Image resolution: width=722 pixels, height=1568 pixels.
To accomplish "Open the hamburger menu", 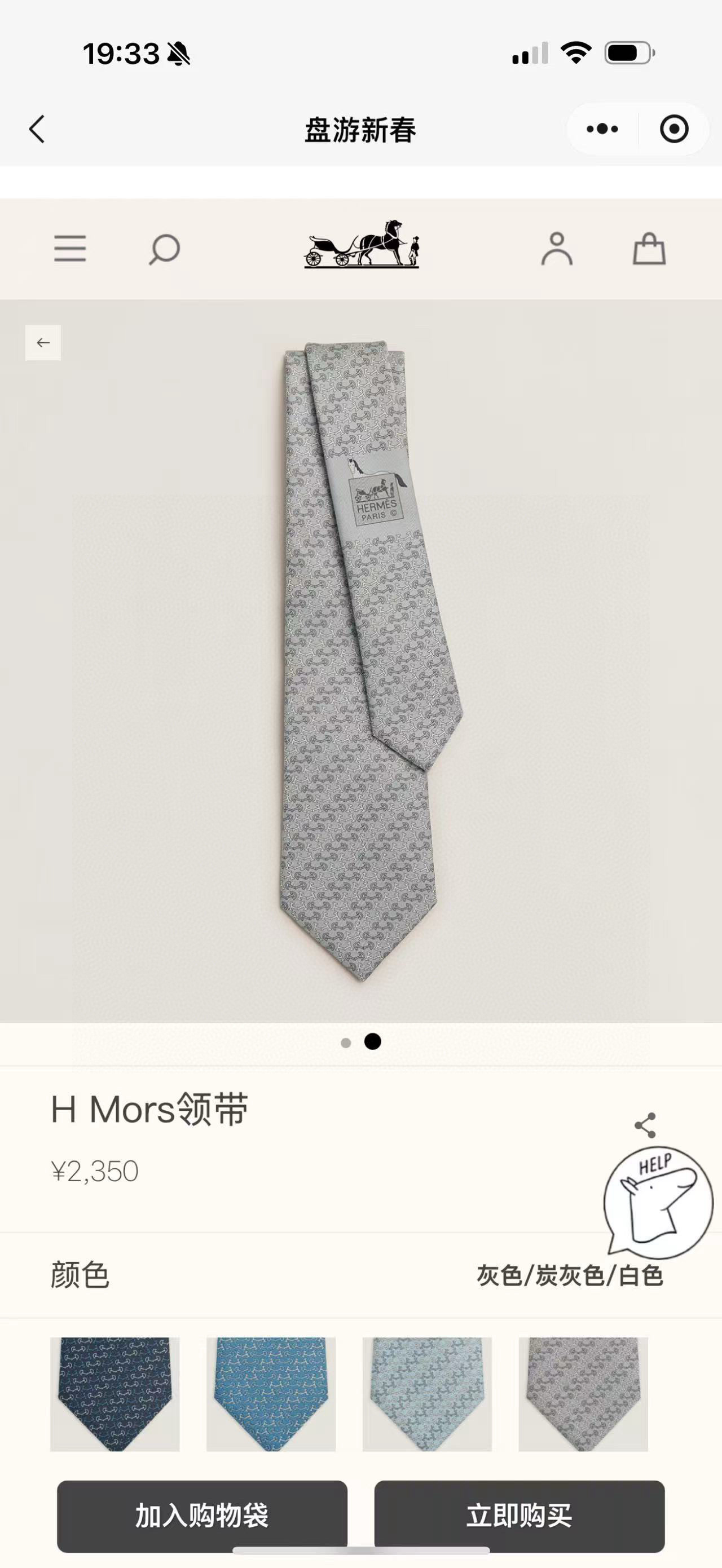I will (70, 249).
